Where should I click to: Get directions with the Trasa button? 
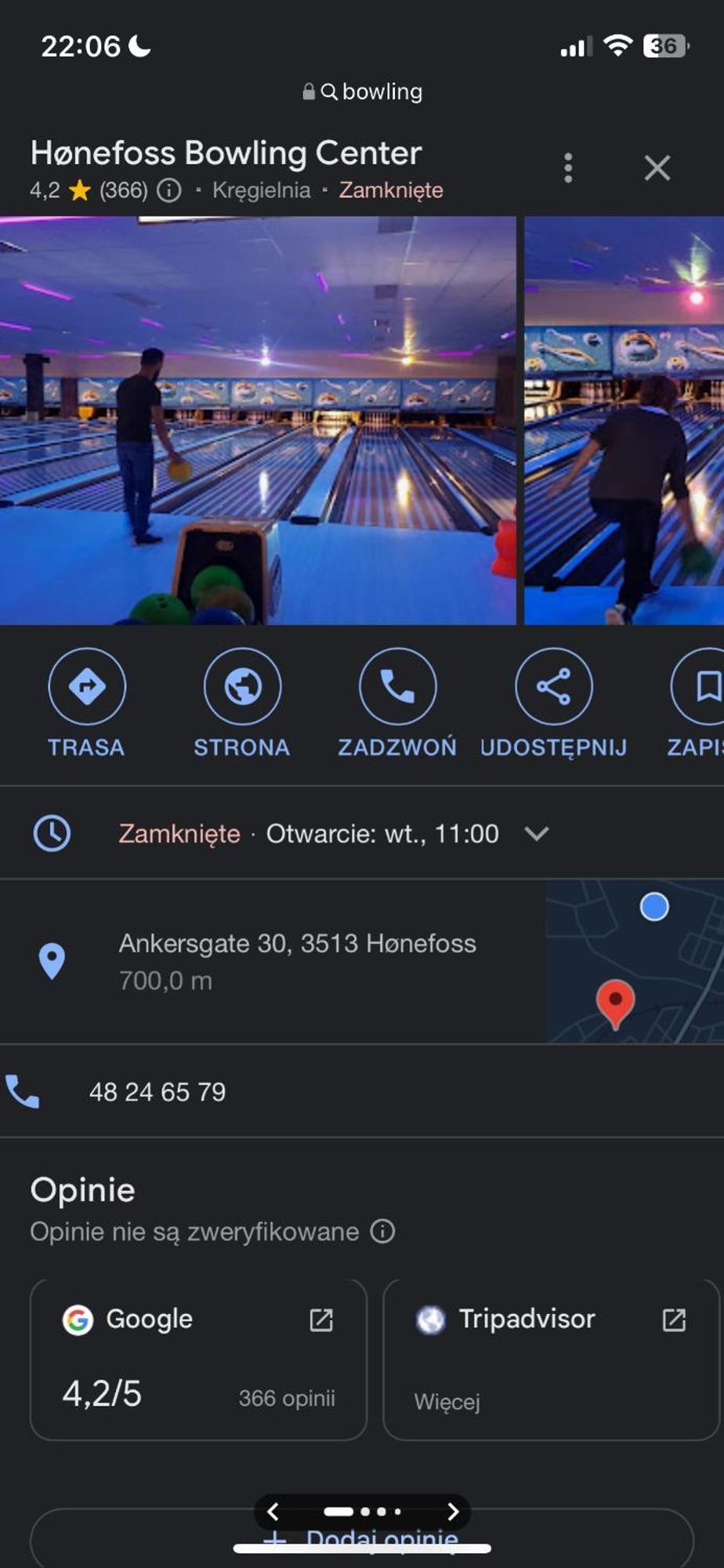pos(86,702)
